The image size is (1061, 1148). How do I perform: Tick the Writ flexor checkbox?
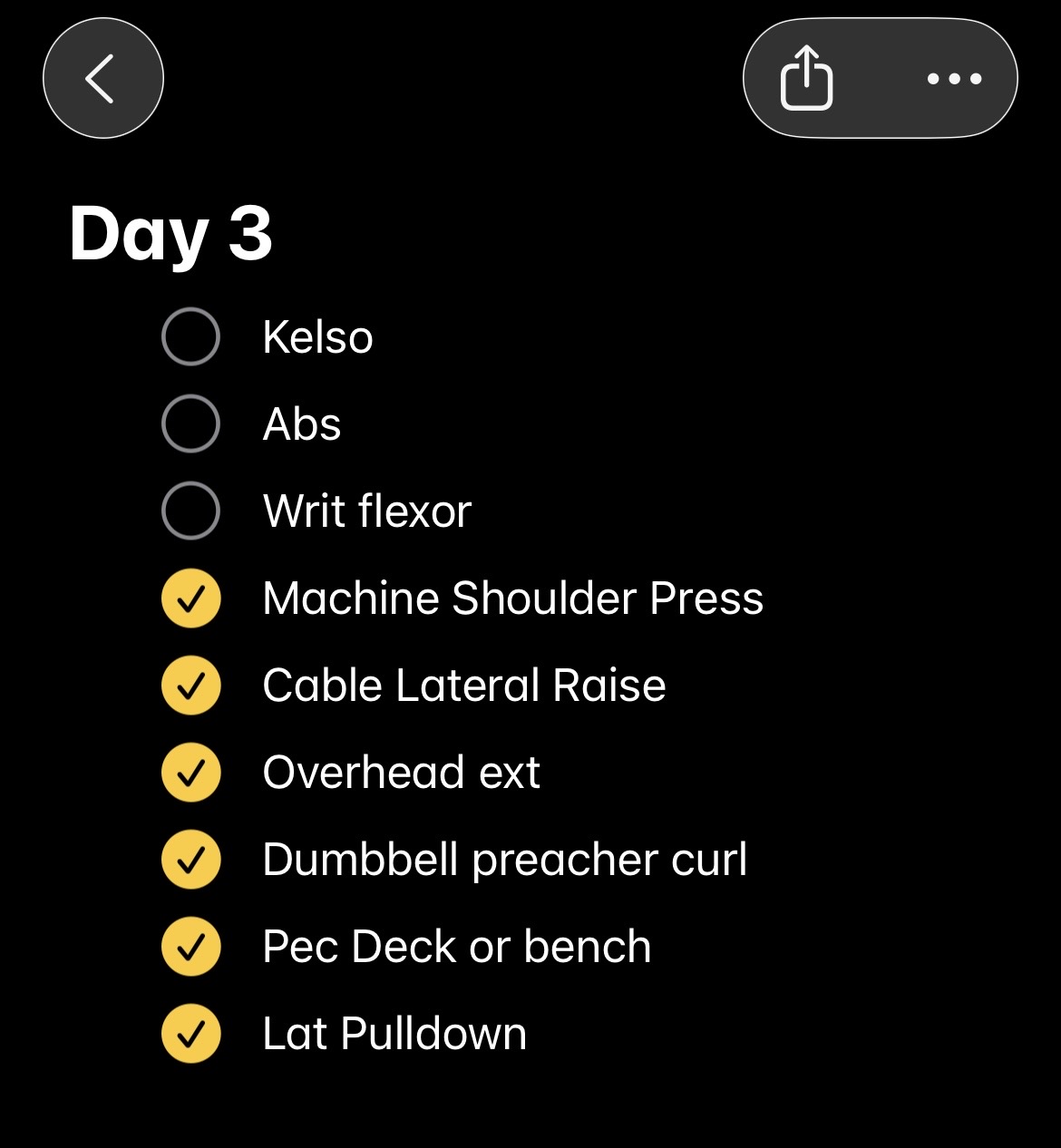pyautogui.click(x=190, y=511)
